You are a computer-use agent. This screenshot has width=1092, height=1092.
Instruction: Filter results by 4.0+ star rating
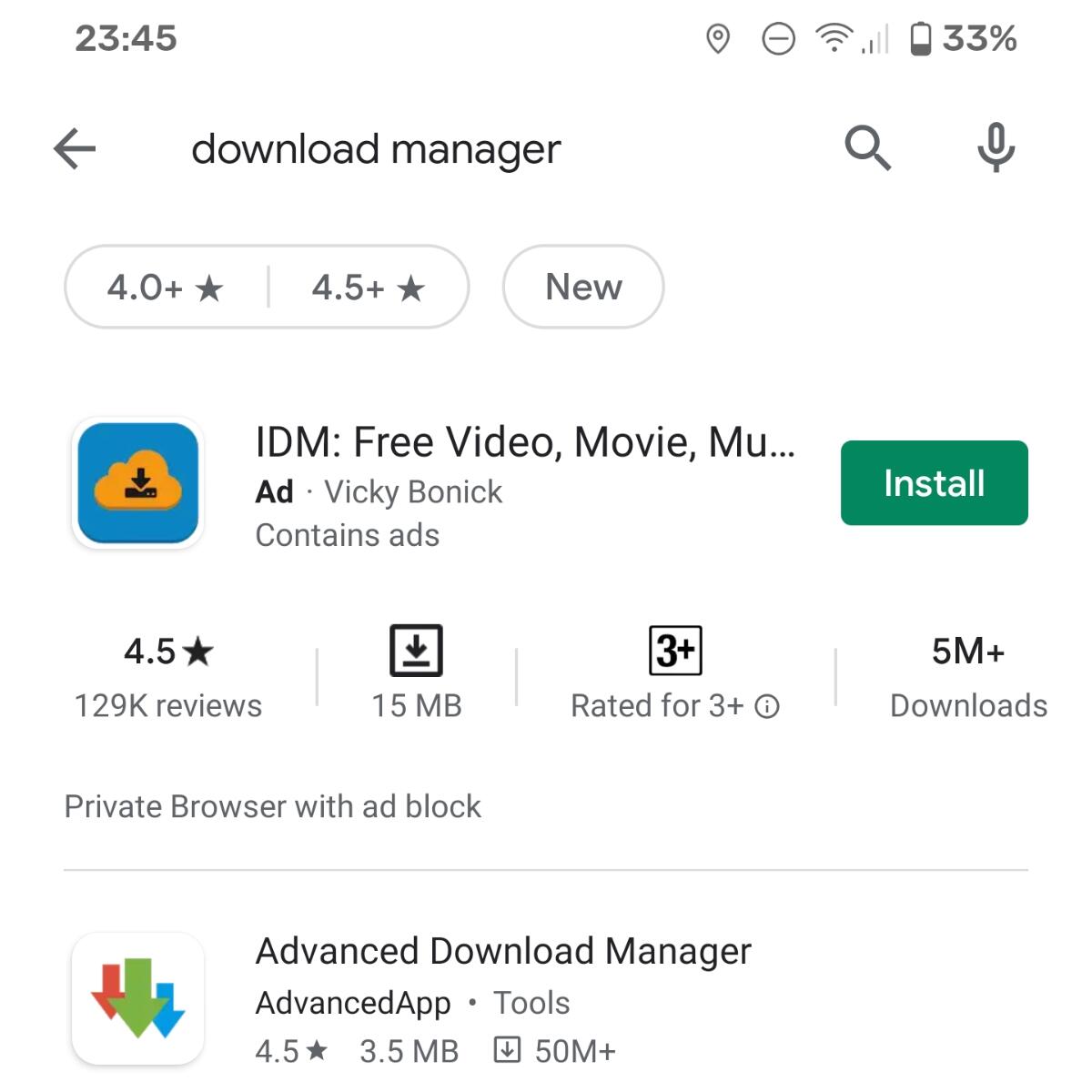pos(166,288)
